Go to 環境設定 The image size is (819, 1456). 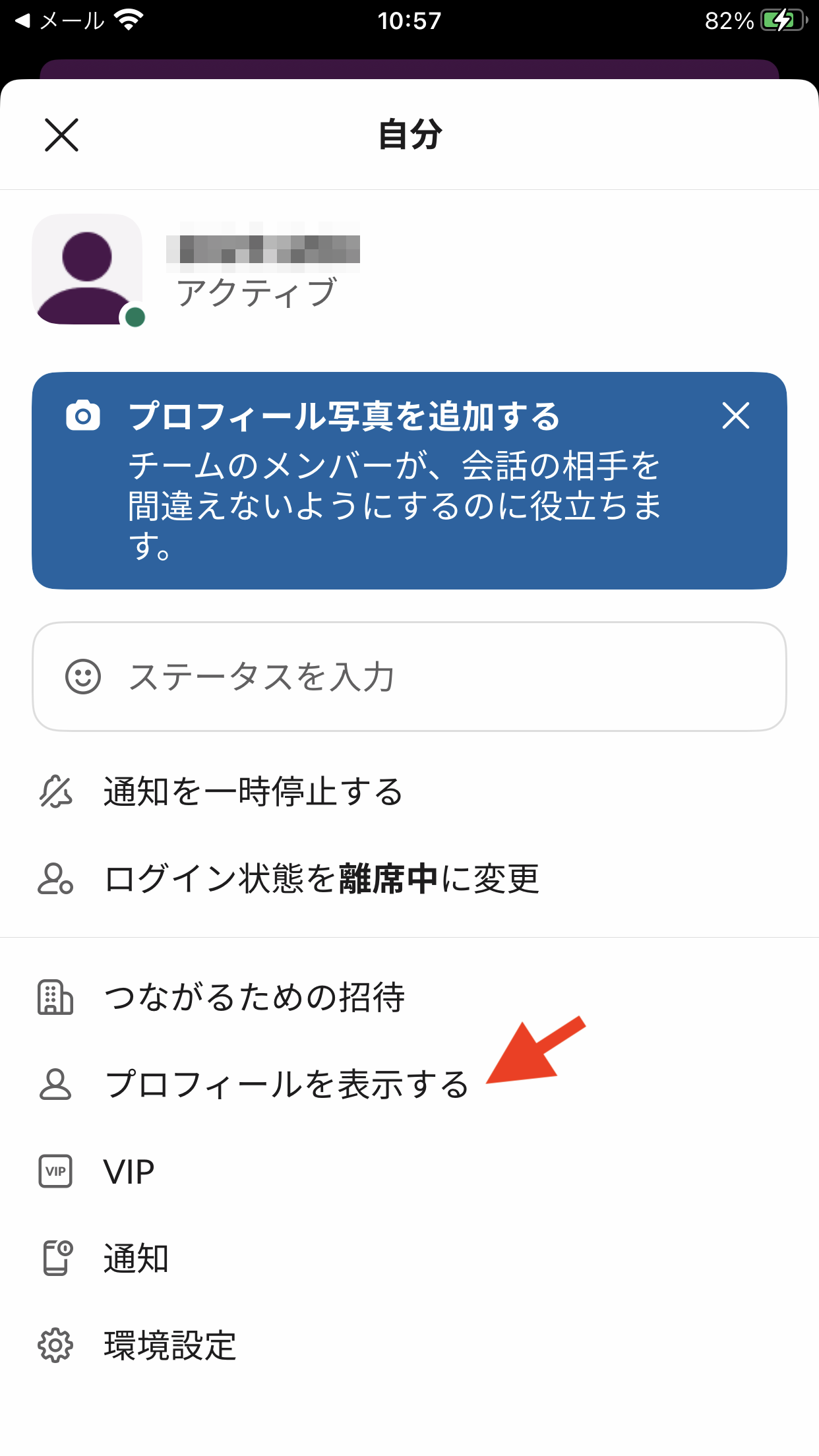(x=169, y=1345)
